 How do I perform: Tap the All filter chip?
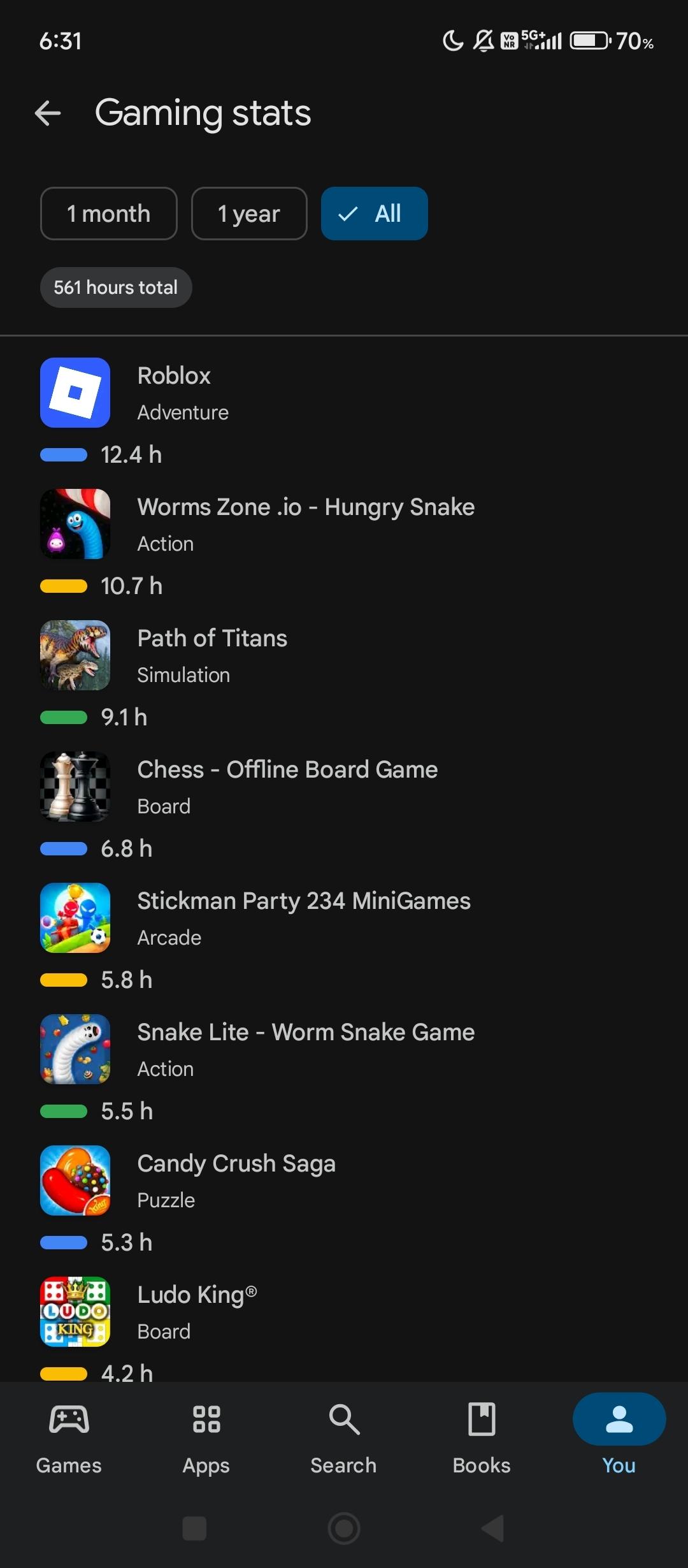[374, 214]
